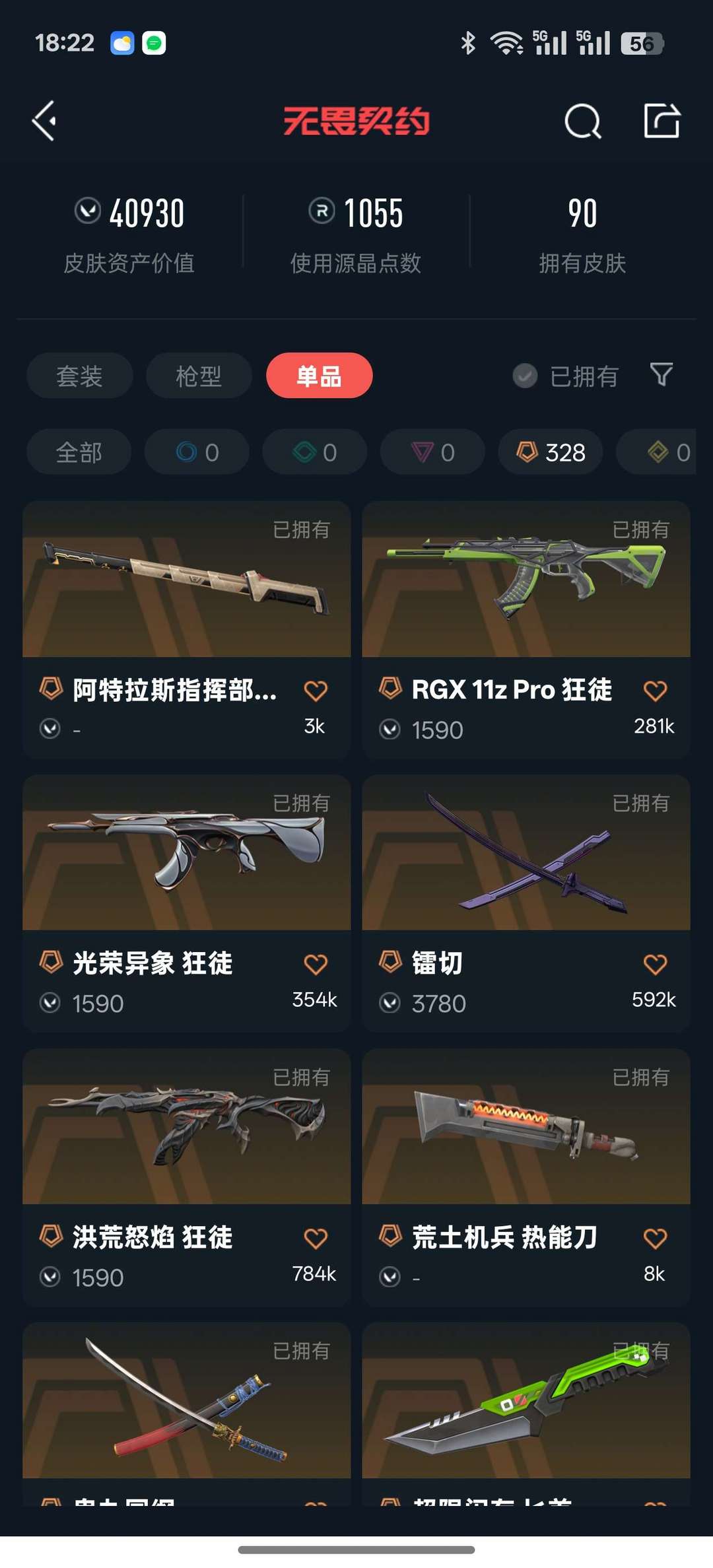This screenshot has height=1568, width=713.
Task: Filter by the blue tier chip
Action: pyautogui.click(x=197, y=452)
